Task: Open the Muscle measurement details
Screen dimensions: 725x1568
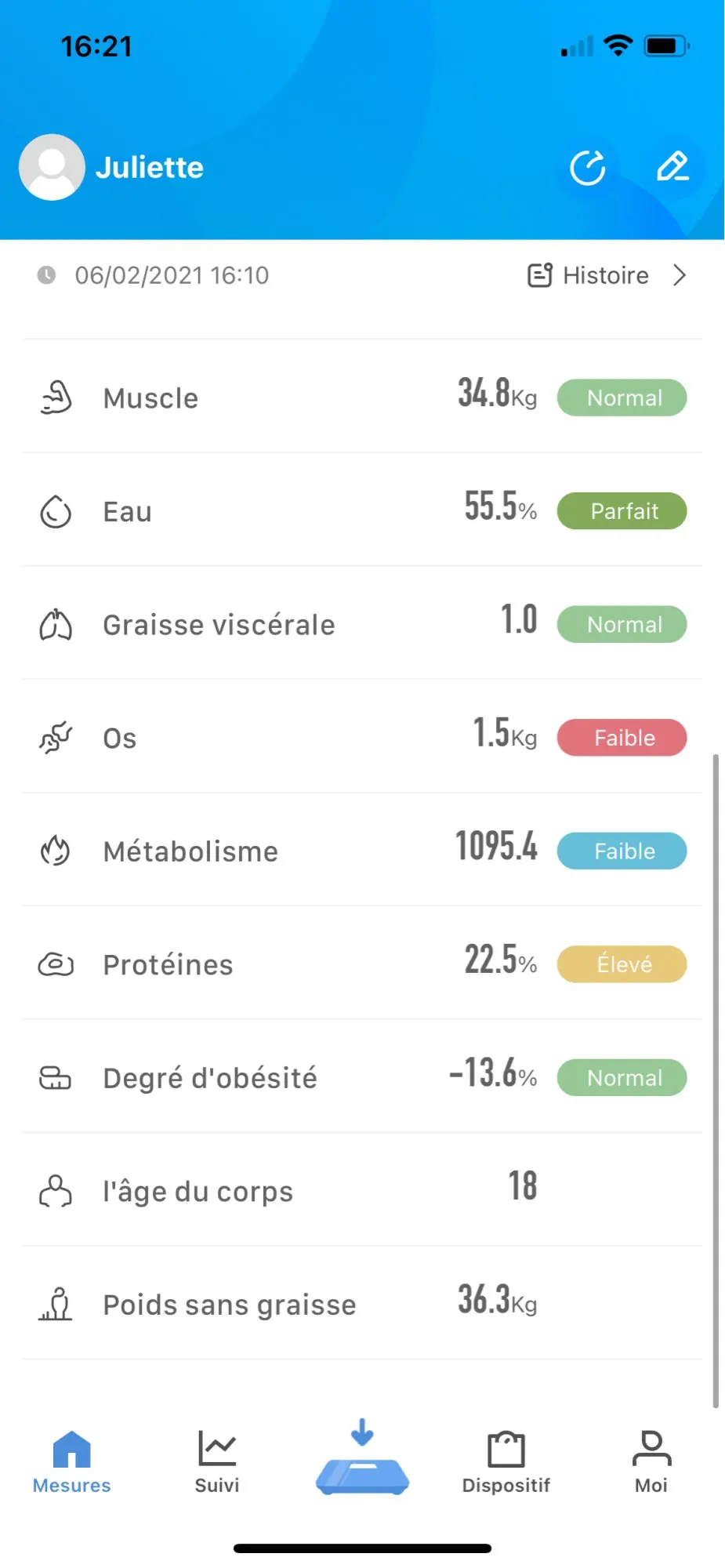Action: (362, 397)
